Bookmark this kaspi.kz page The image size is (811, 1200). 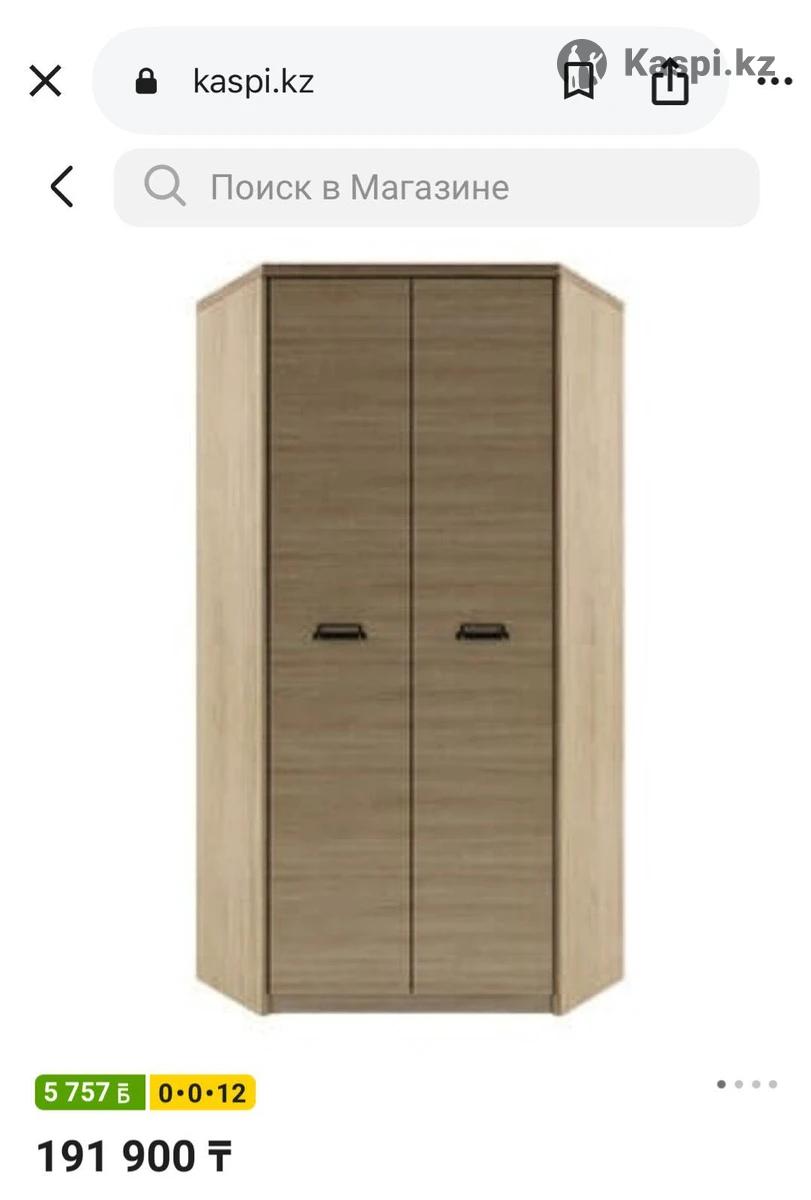coord(578,82)
